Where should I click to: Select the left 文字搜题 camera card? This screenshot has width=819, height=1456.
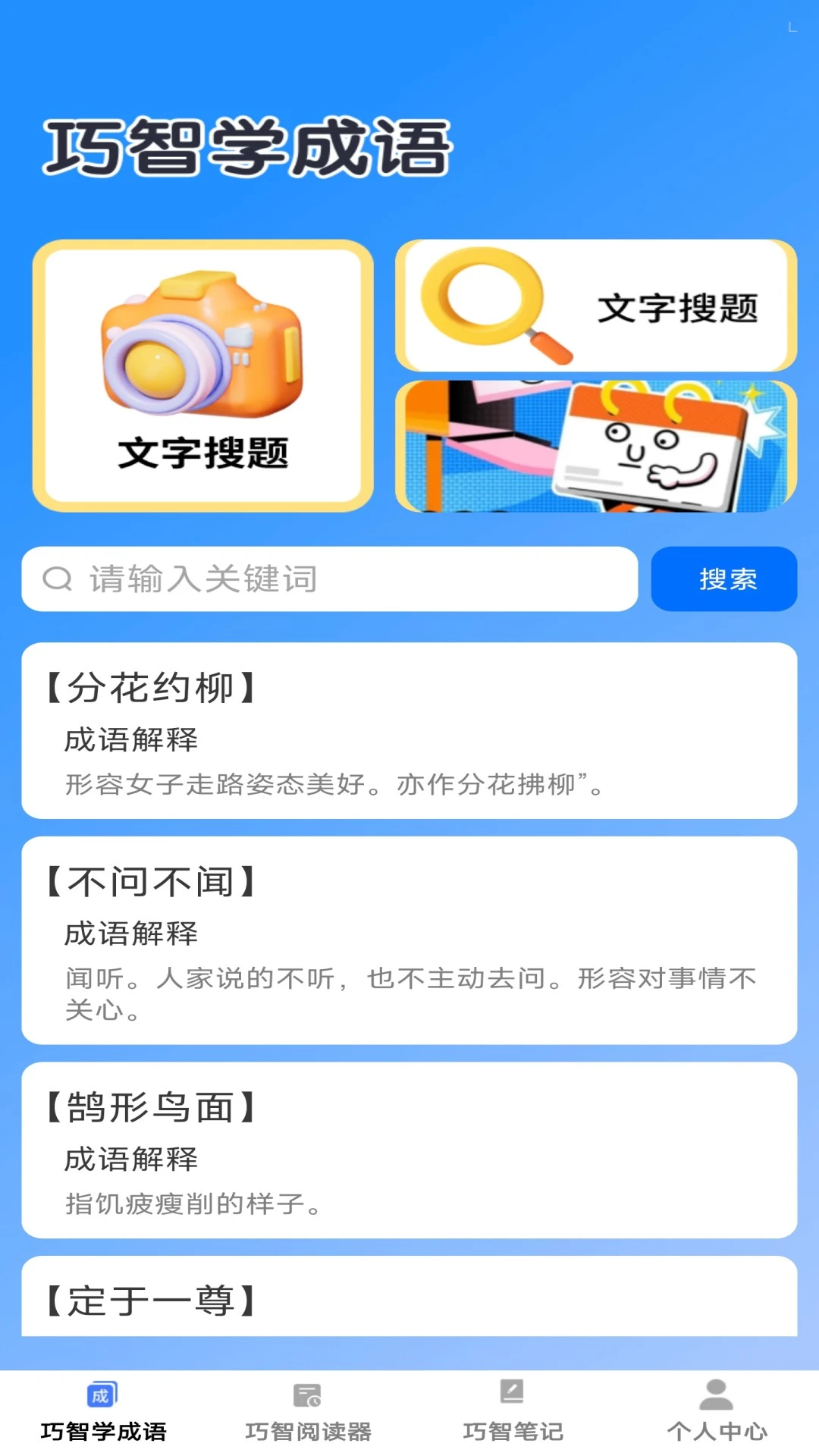point(201,372)
